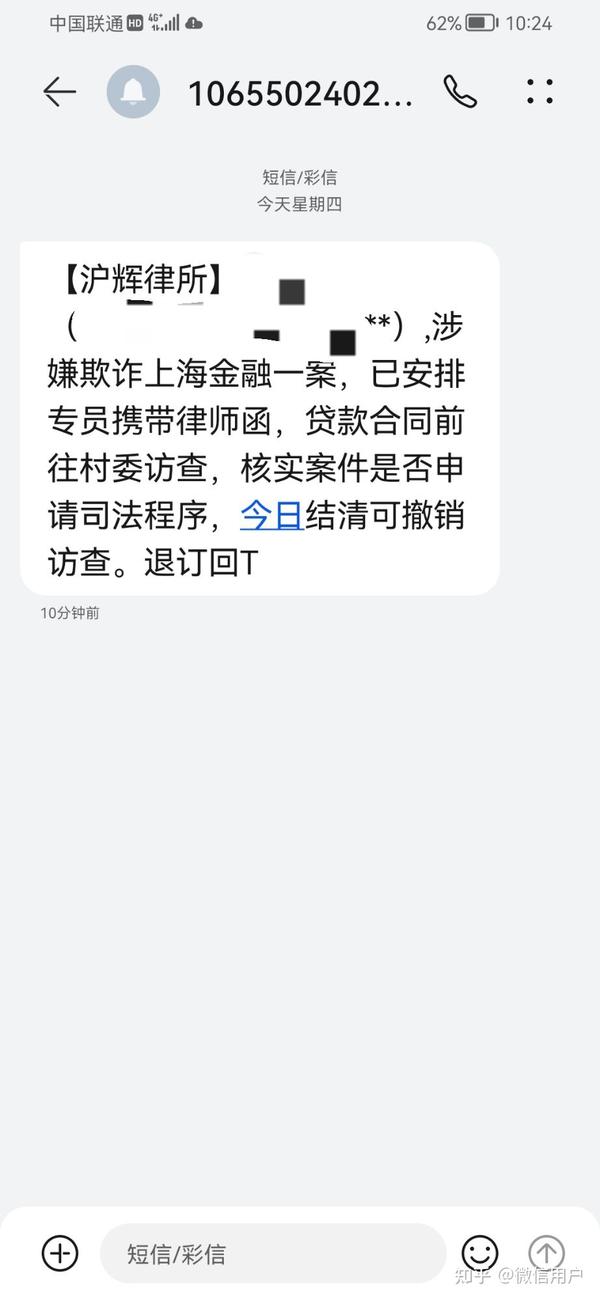Open attachments with the plus icon
The image size is (600, 1300).
60,1252
